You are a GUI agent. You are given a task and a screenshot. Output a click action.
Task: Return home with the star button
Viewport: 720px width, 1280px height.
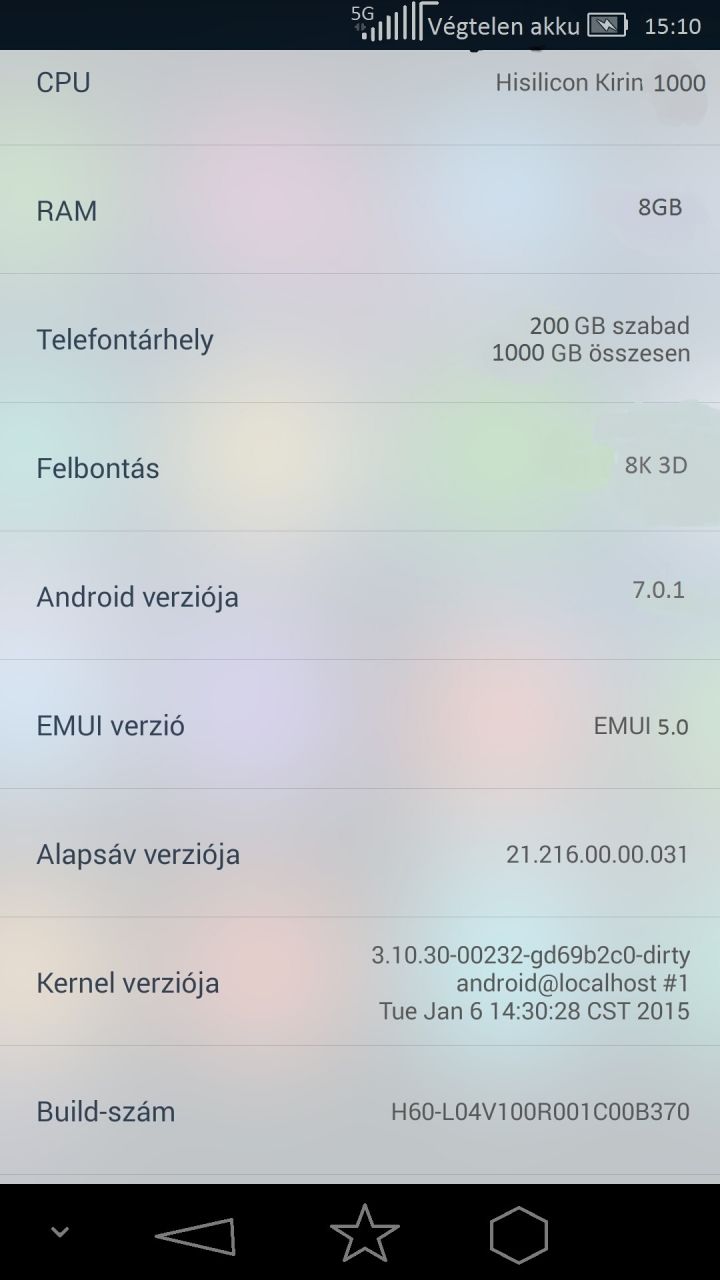[364, 1234]
